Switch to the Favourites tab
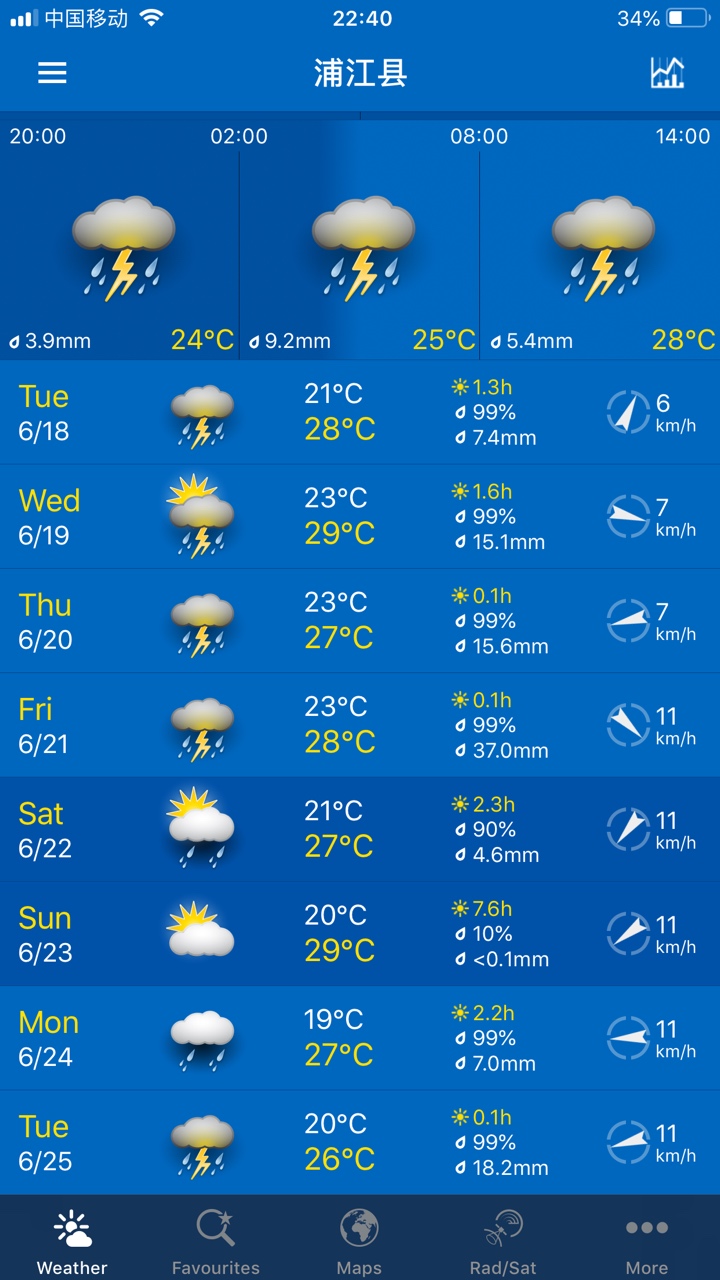This screenshot has height=1280, width=720. (x=216, y=1240)
